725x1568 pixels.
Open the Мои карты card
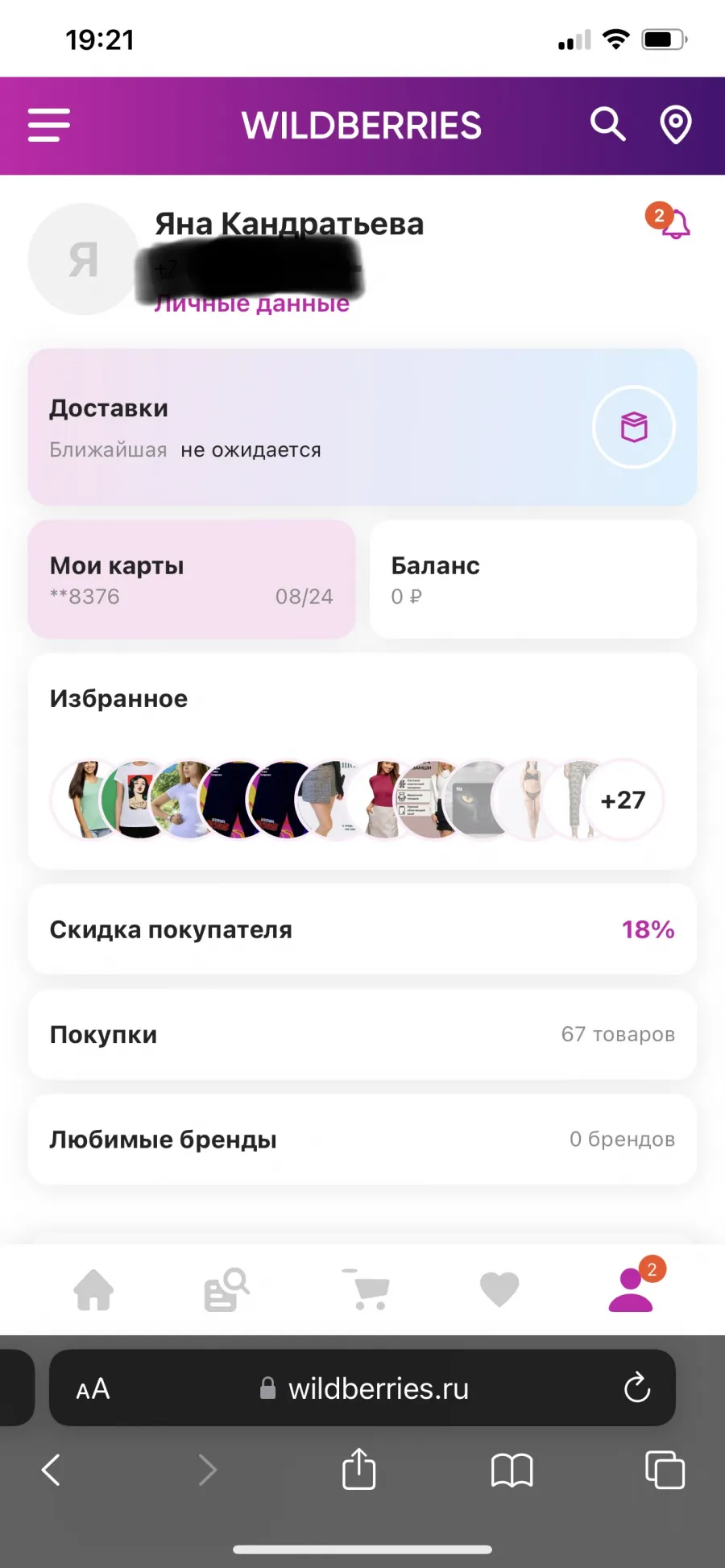(x=192, y=579)
